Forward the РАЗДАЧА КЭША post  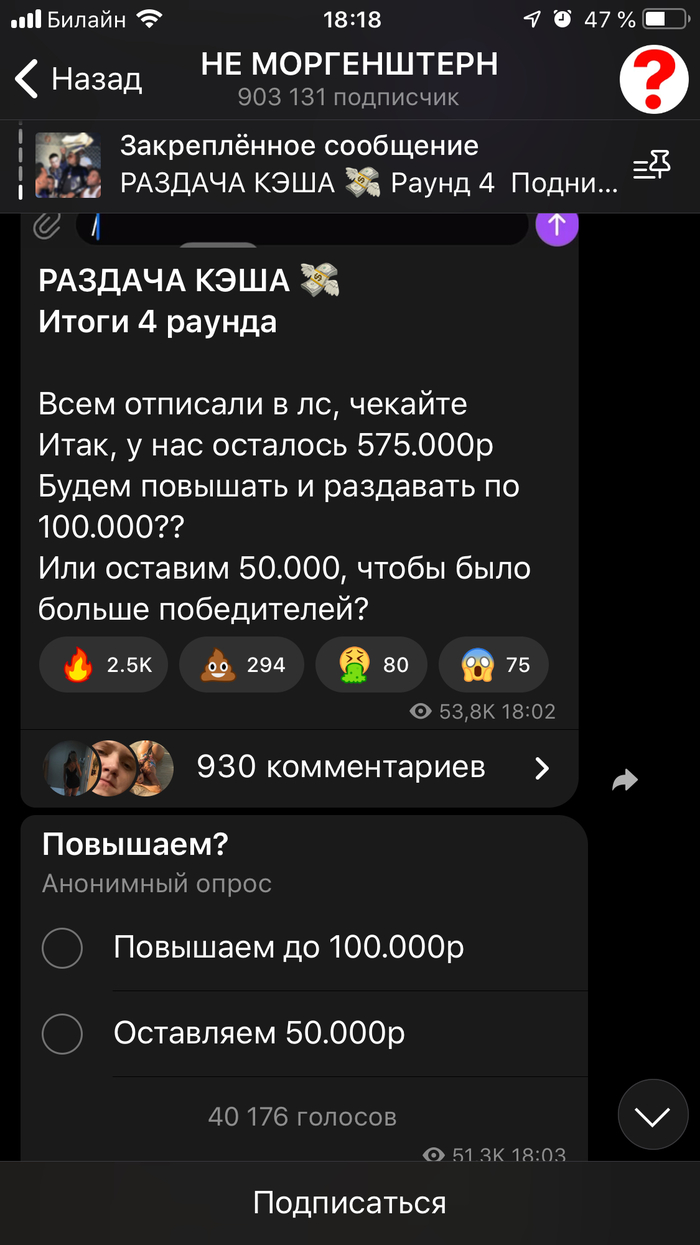(625, 780)
